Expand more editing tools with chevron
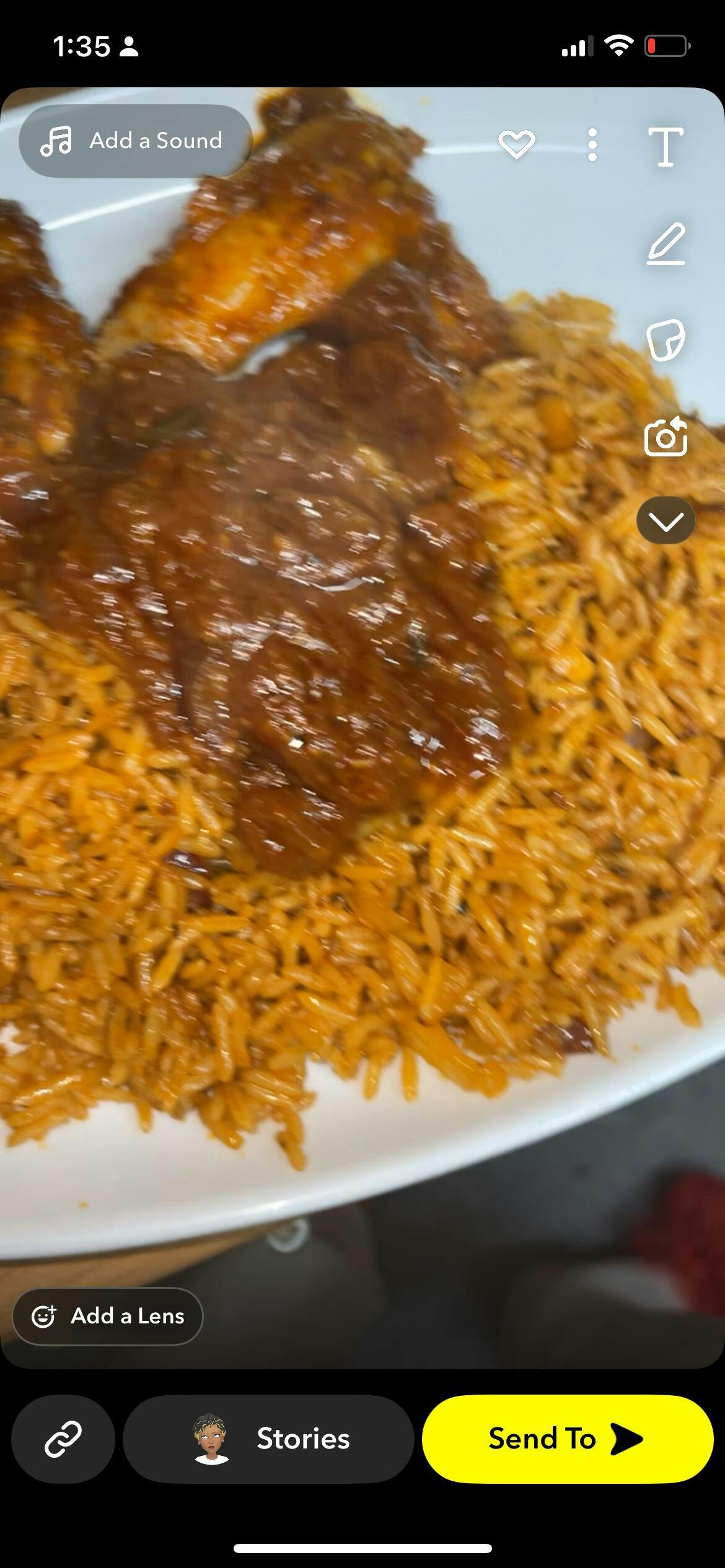Screen dimensions: 725x1568 pos(666,521)
